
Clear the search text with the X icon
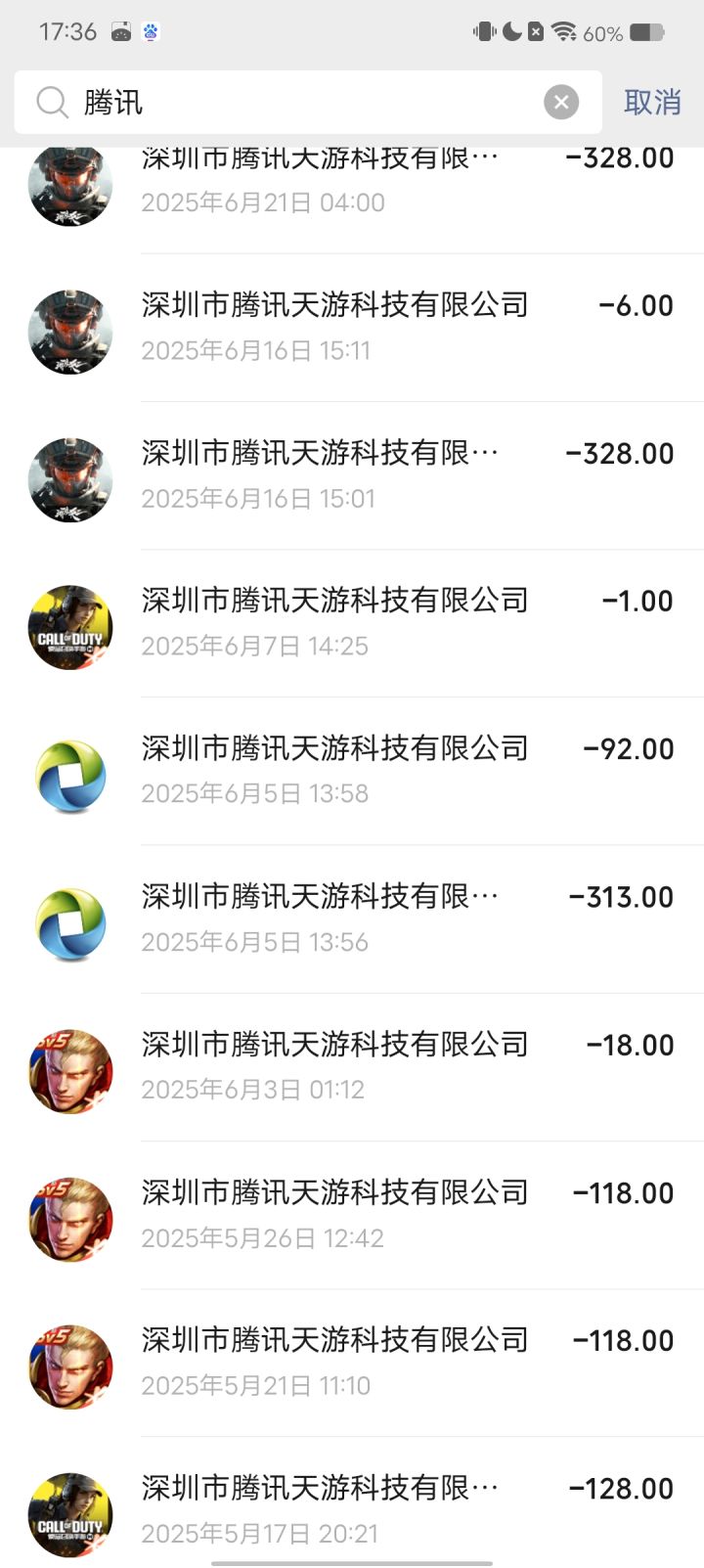[561, 102]
